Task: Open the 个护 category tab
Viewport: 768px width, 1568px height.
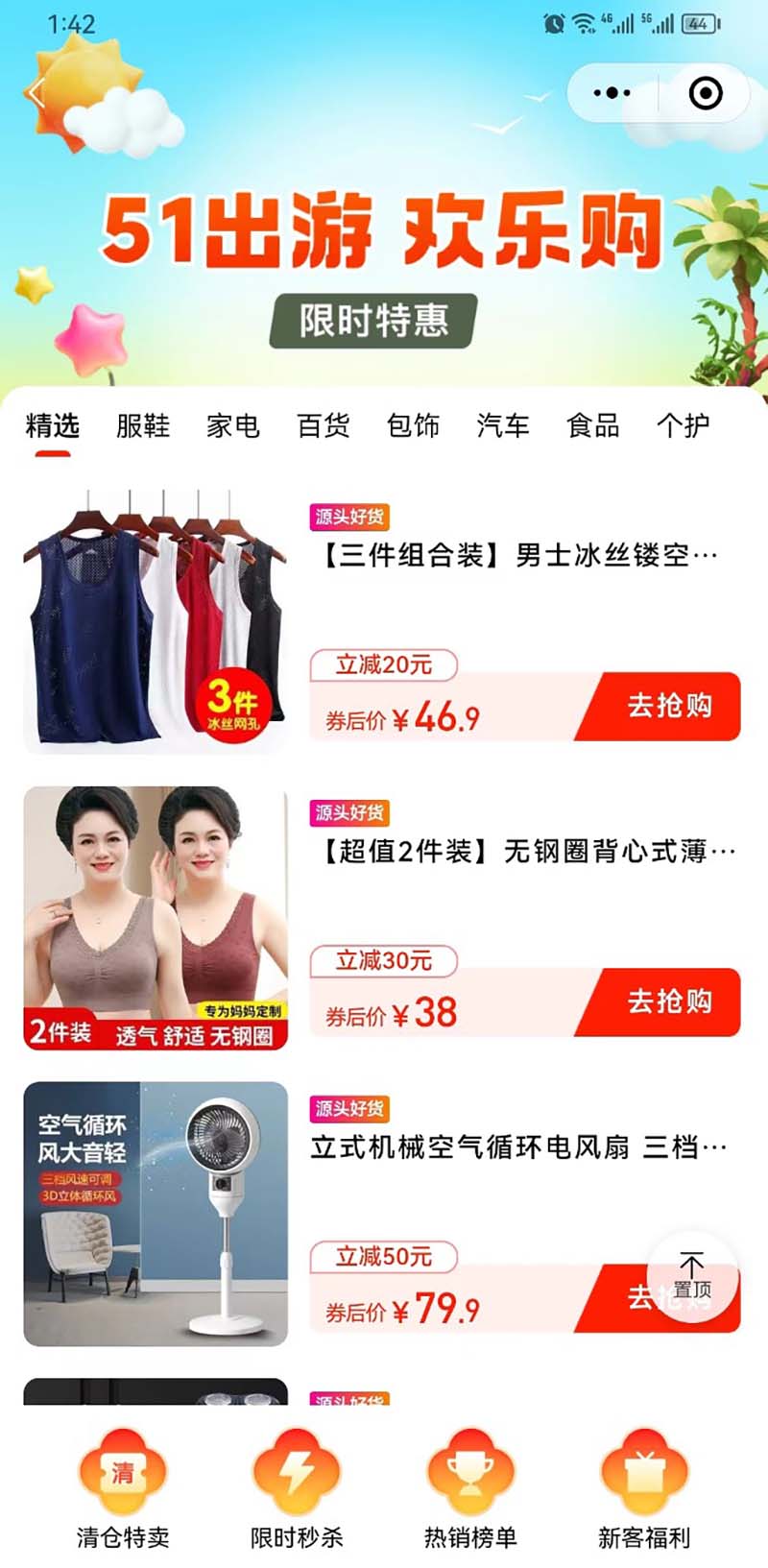Action: coord(683,425)
